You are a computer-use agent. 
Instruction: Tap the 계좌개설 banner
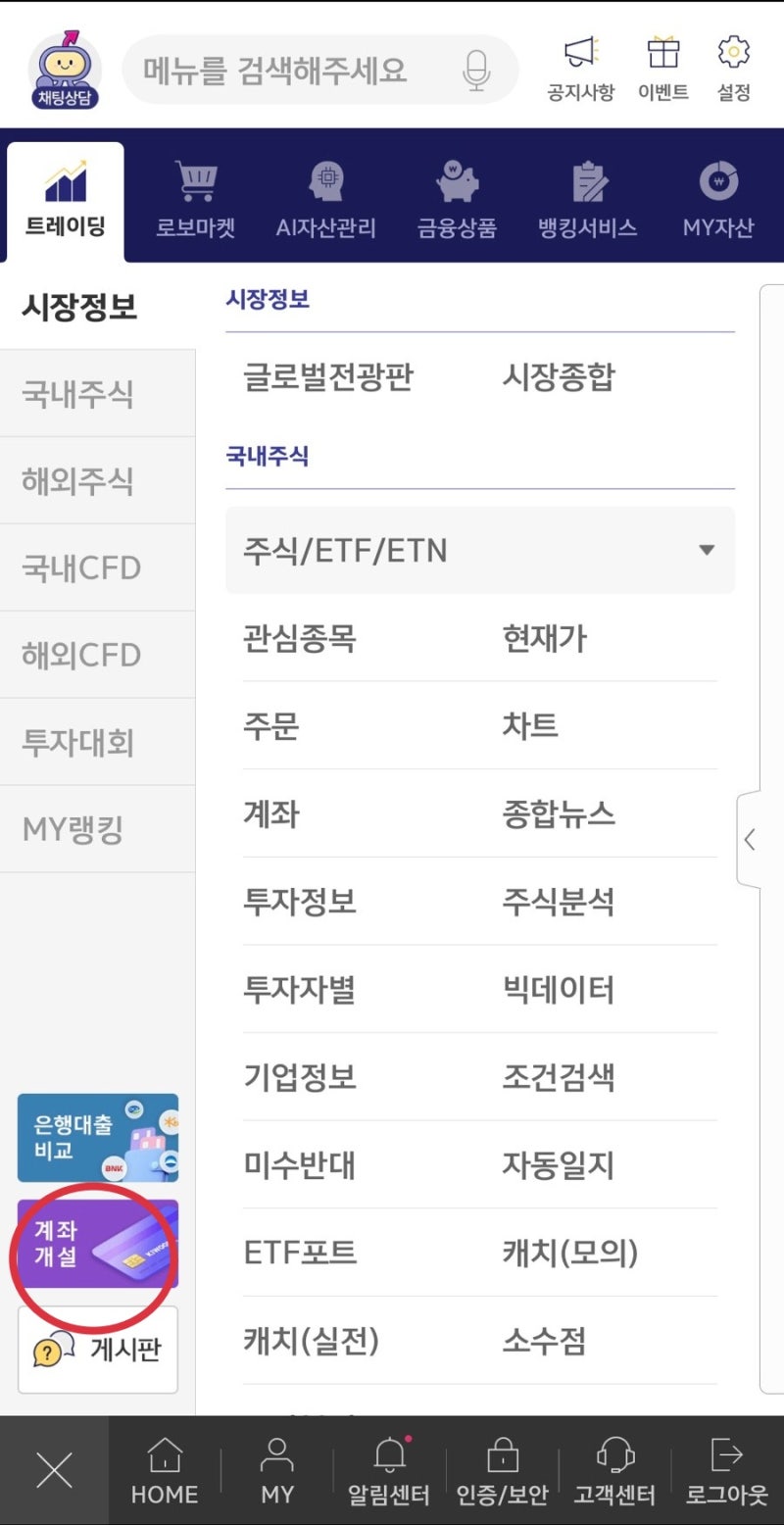tap(98, 1244)
